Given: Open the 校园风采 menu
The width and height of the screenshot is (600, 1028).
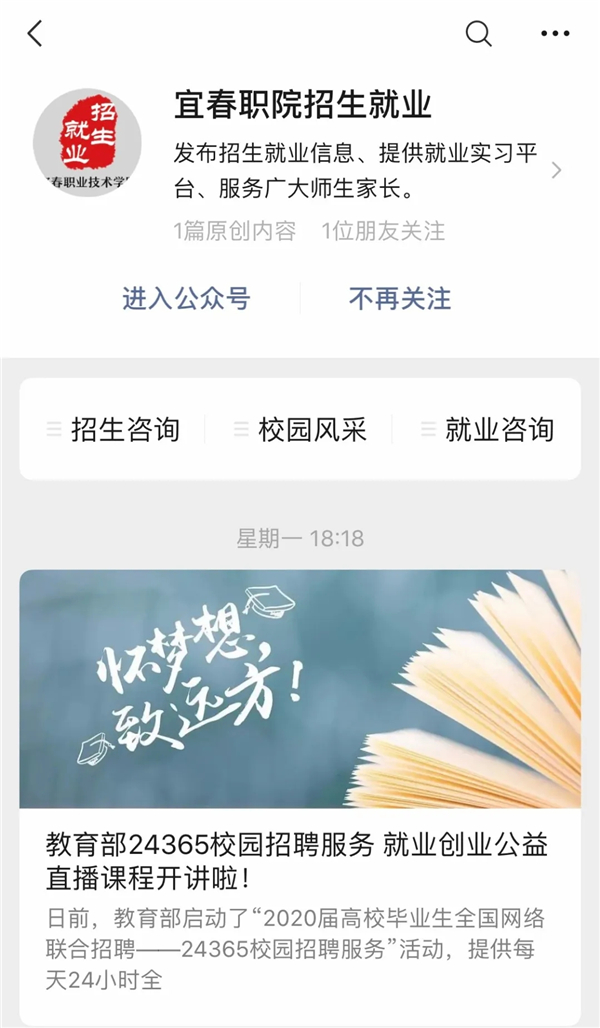Looking at the screenshot, I should tap(300, 430).
